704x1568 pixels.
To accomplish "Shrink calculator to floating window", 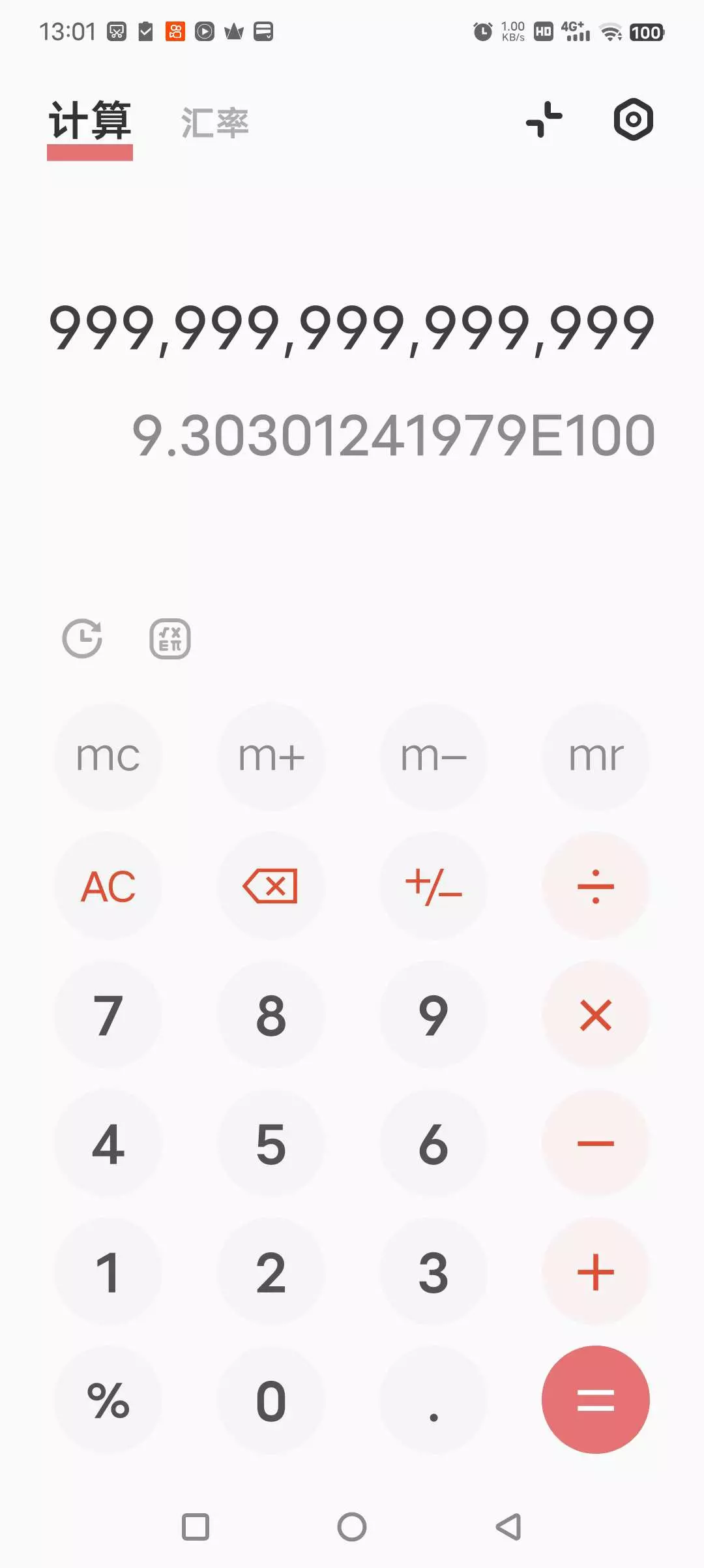I will point(544,120).
